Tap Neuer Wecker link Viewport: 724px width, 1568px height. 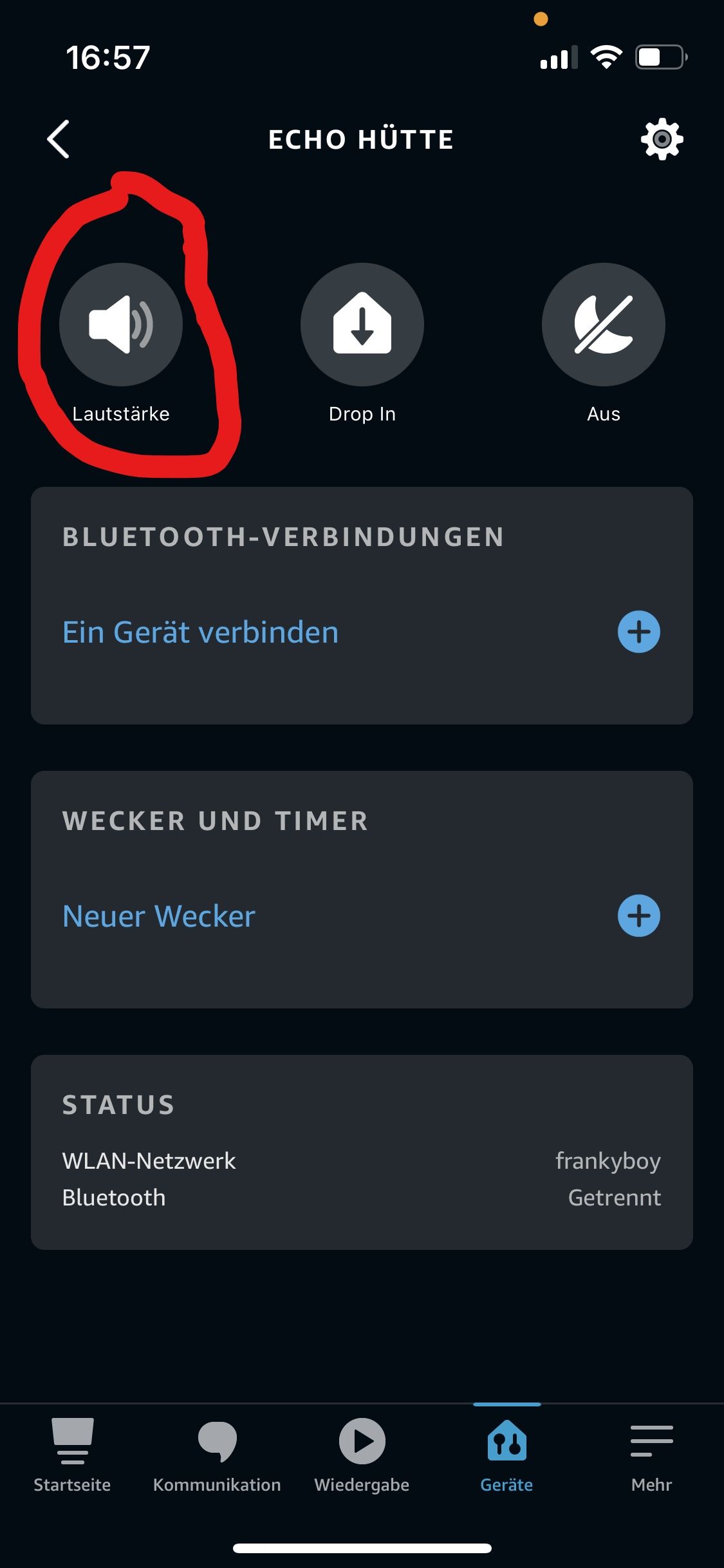click(159, 916)
